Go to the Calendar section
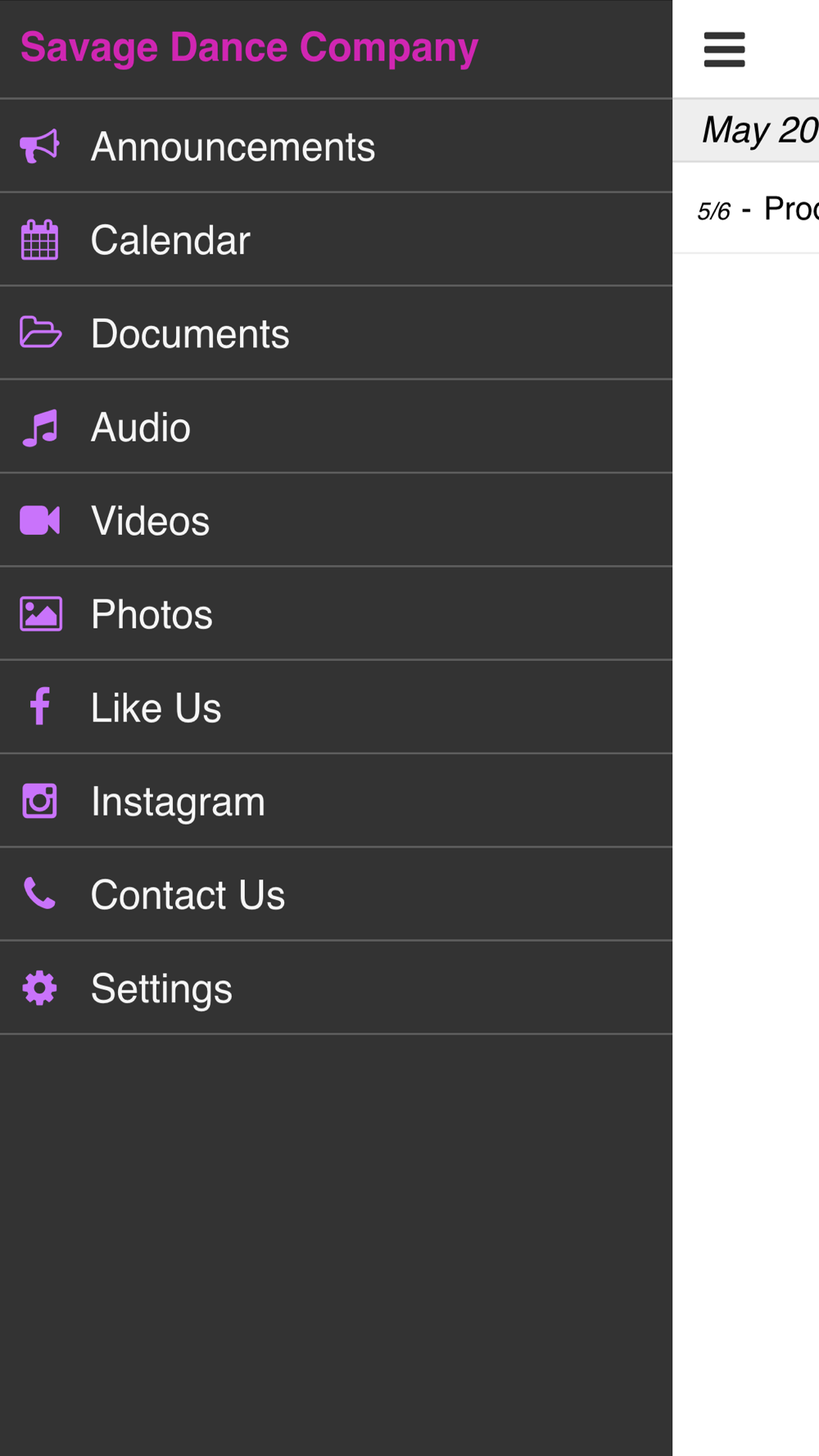The height and width of the screenshot is (1456, 819). click(336, 240)
